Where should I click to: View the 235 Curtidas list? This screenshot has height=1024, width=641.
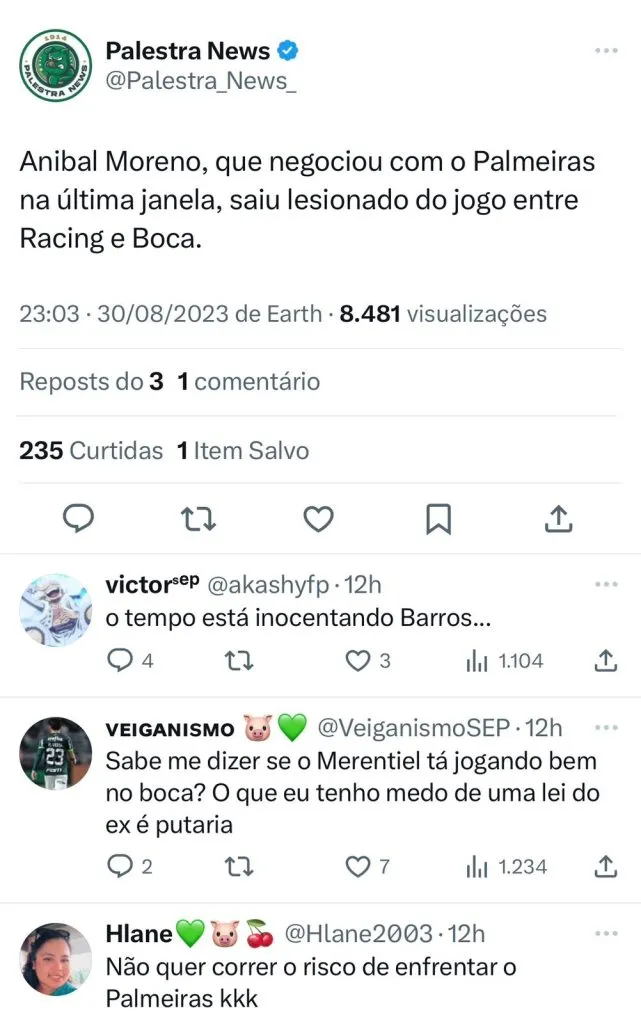click(91, 450)
